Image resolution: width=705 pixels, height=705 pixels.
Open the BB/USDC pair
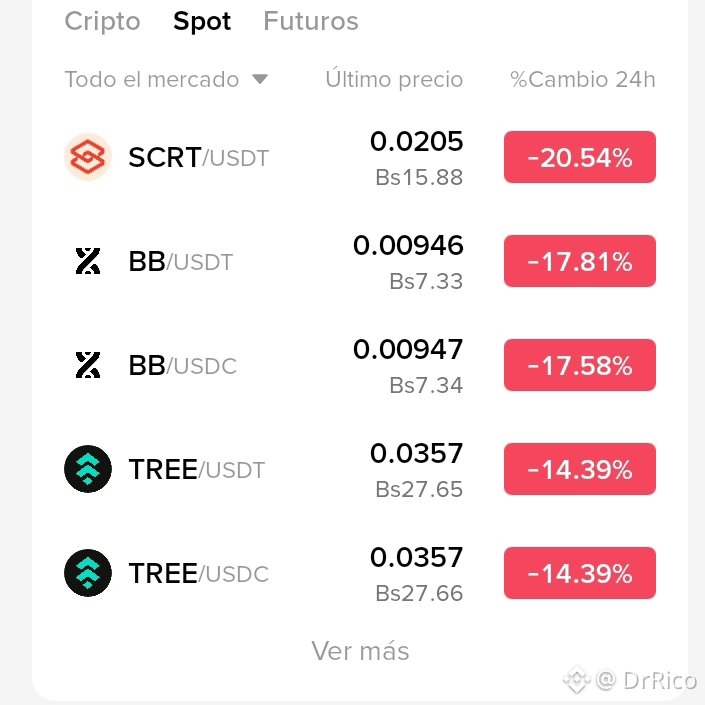(360, 365)
